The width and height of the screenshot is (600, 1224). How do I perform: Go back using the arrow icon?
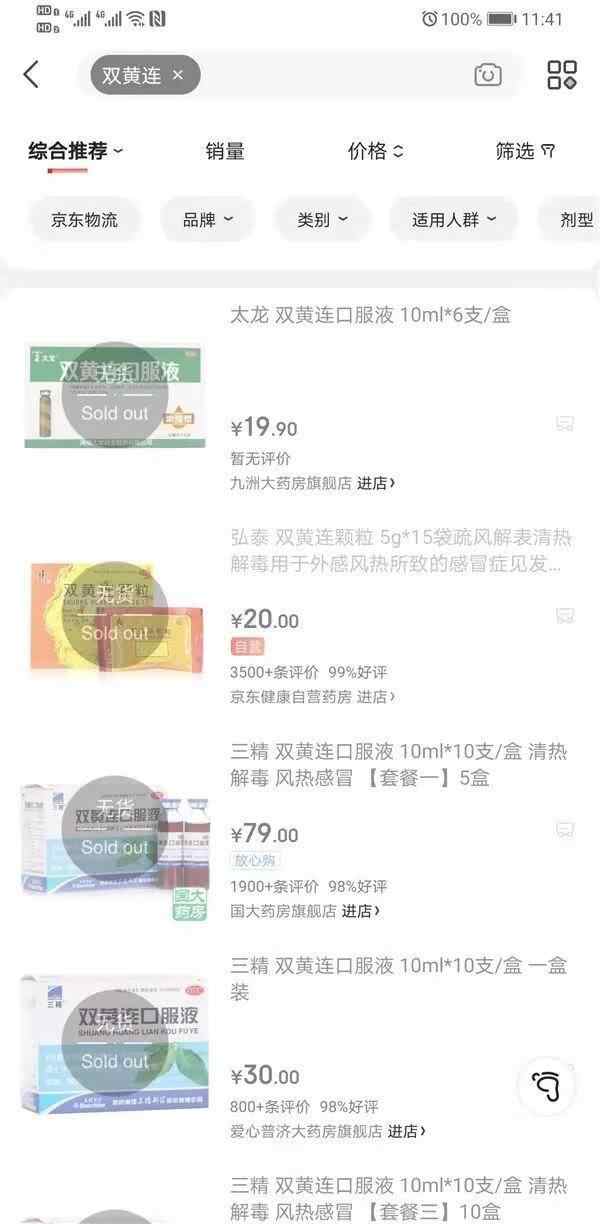[31, 74]
